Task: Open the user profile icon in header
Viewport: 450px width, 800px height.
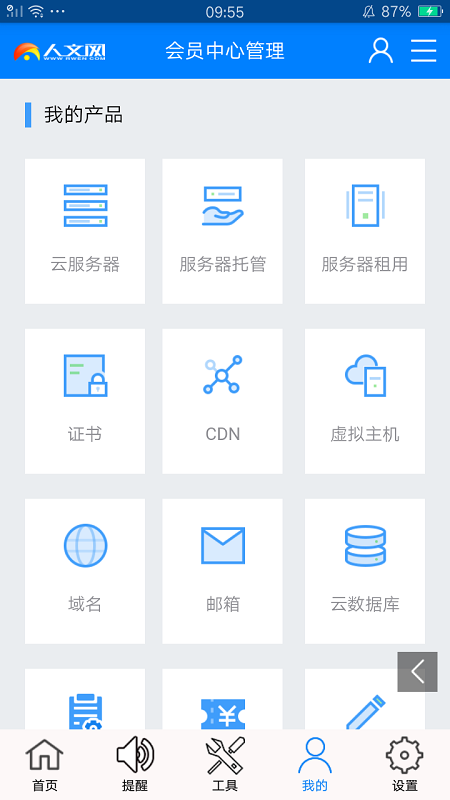Action: (381, 51)
